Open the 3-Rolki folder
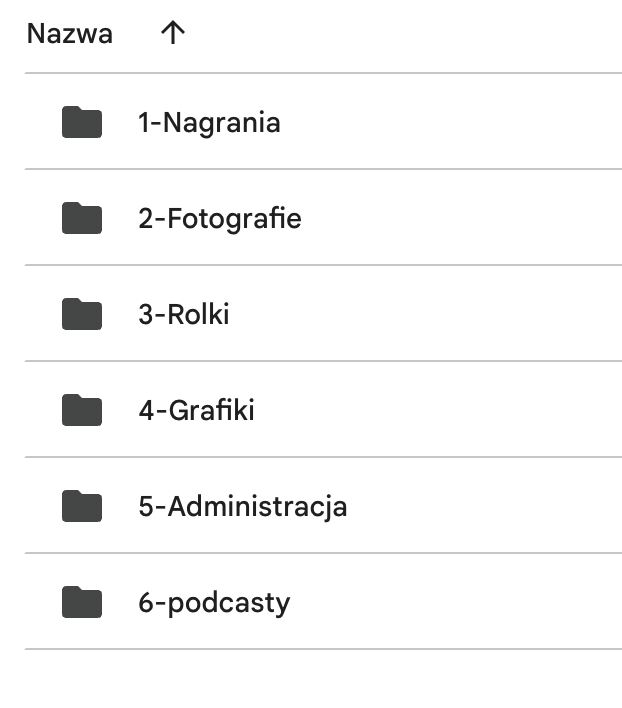Image resolution: width=622 pixels, height=708 pixels. point(183,314)
